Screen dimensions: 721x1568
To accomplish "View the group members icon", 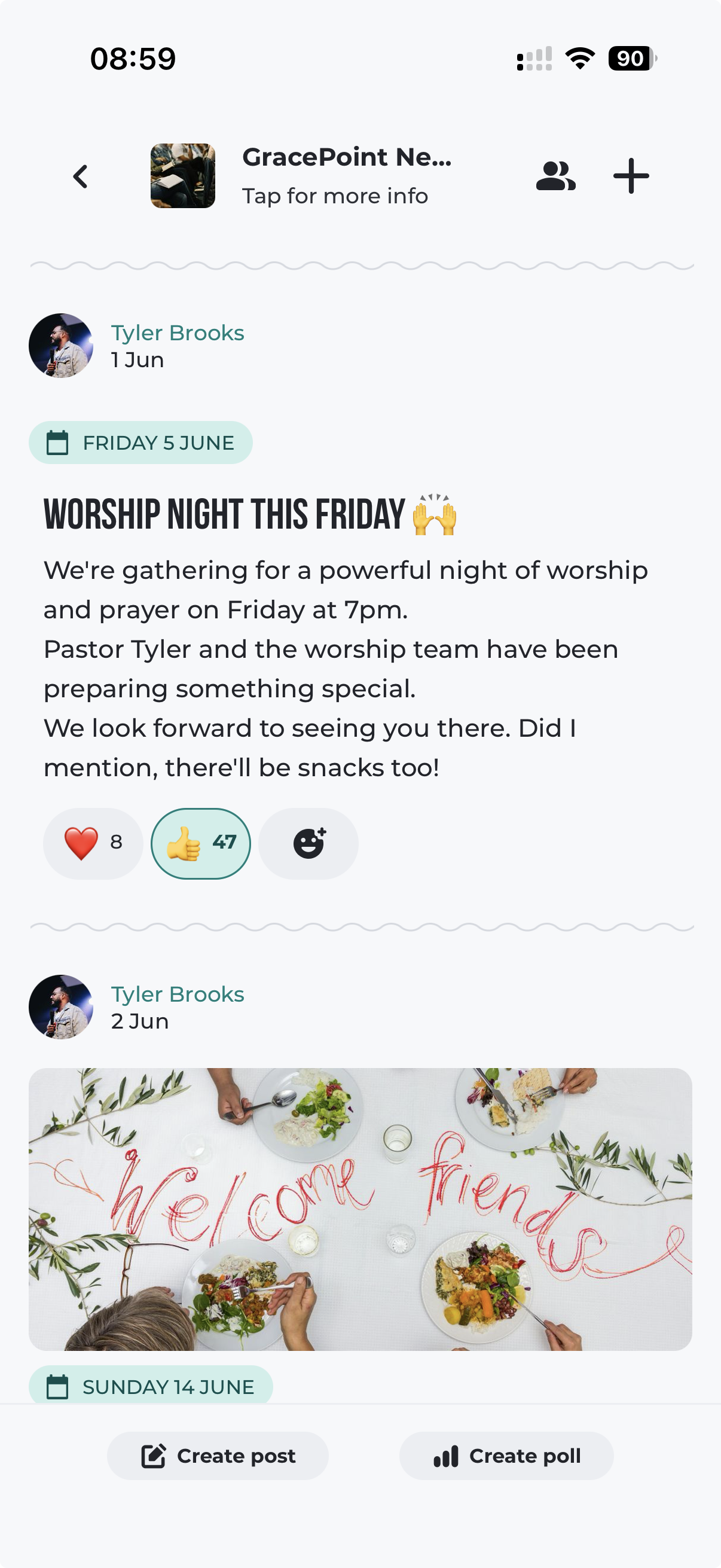I will tap(555, 176).
